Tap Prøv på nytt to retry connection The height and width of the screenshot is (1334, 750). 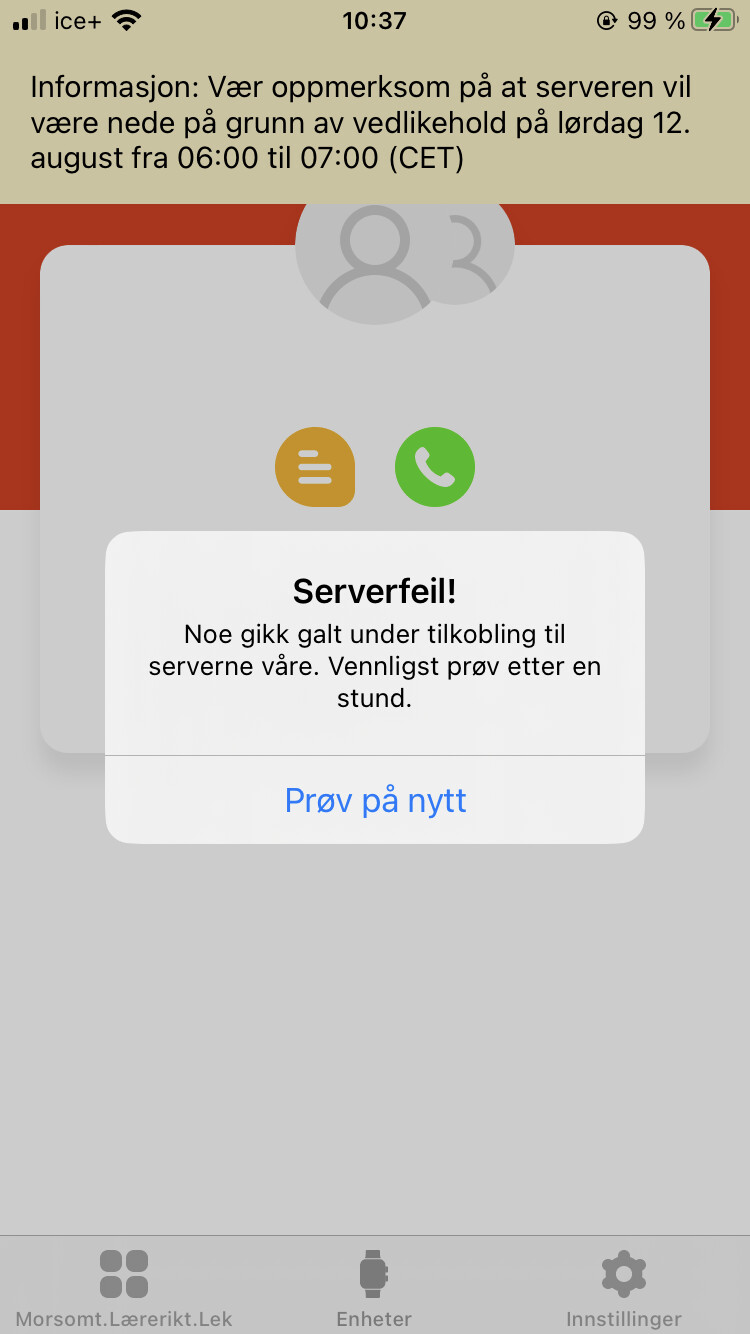[375, 800]
